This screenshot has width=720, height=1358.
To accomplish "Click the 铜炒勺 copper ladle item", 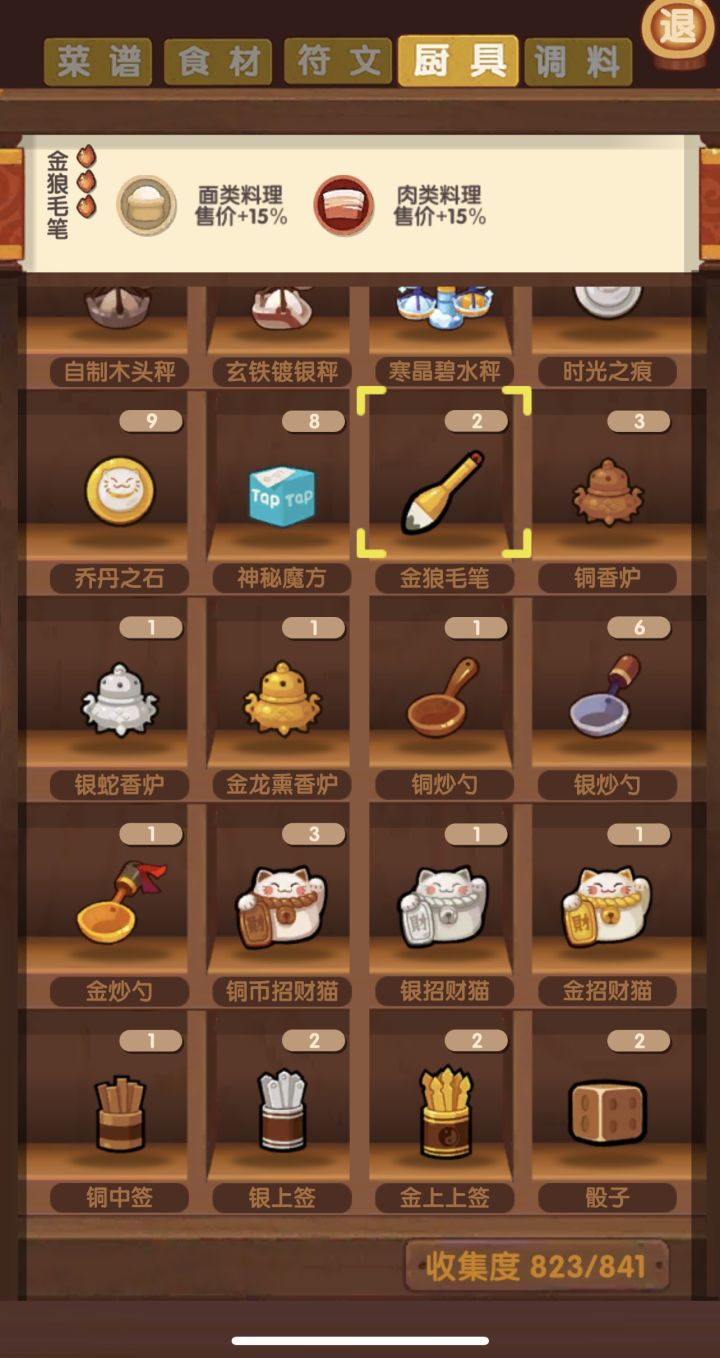I will (x=443, y=700).
